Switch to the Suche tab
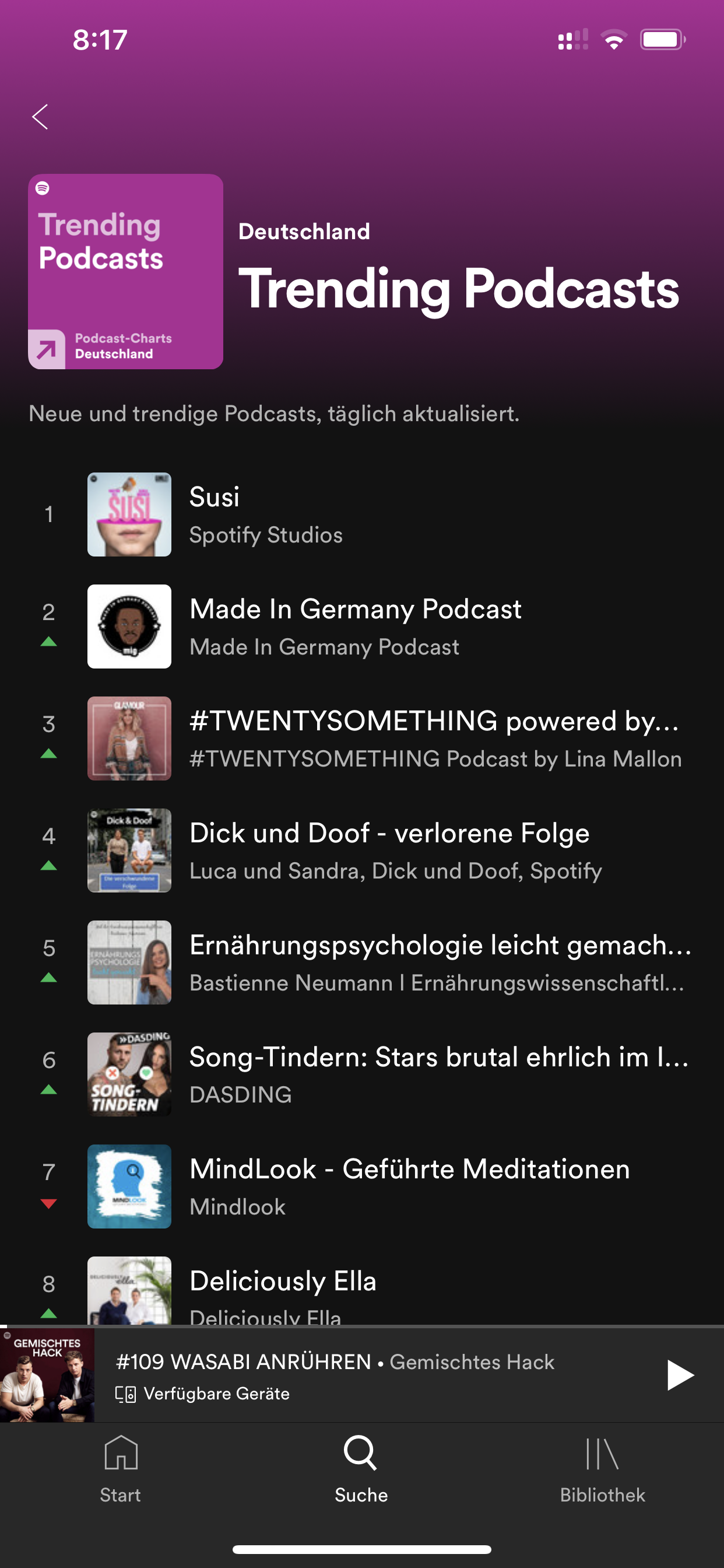The height and width of the screenshot is (1568, 724). point(361,1468)
